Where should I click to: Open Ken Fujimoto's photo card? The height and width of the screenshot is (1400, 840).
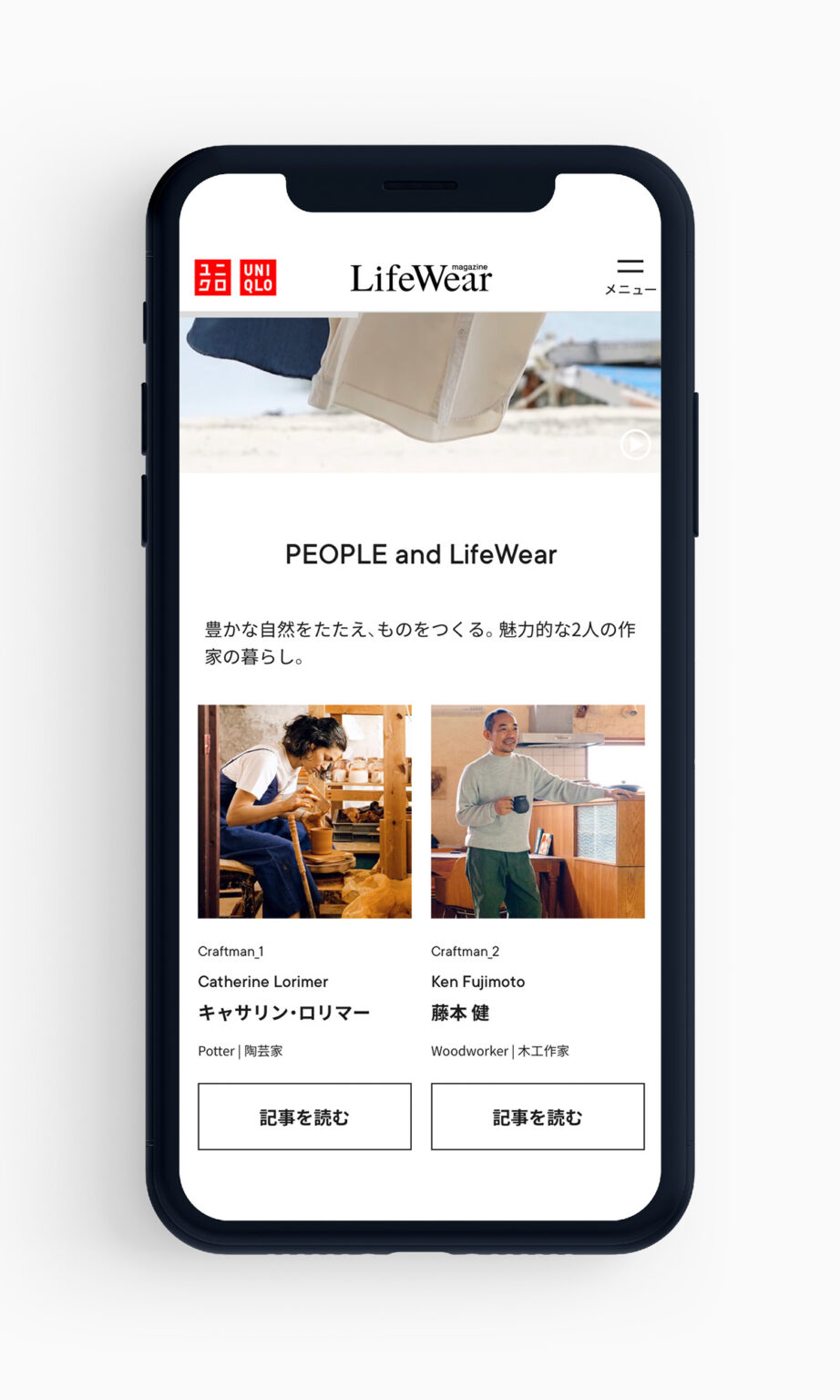538,811
